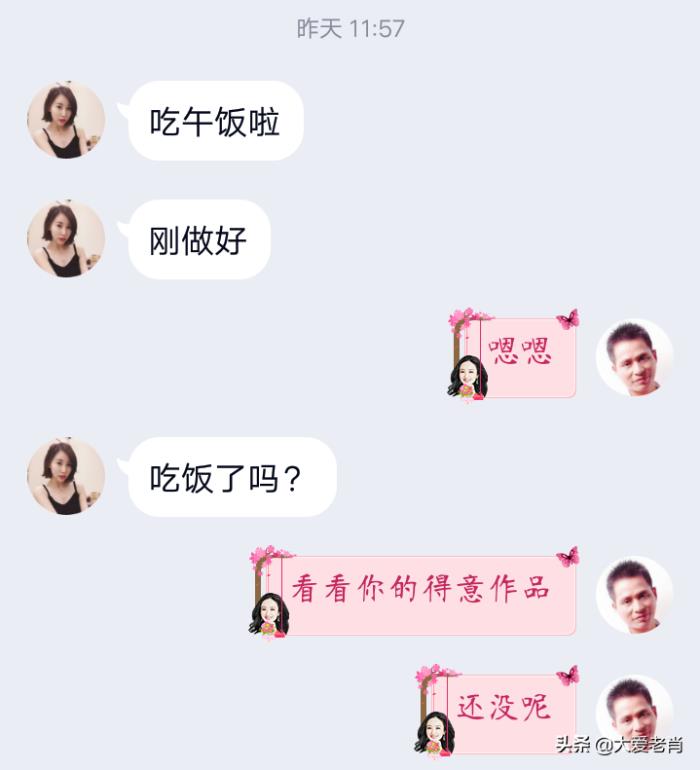
Task: Open the avatar beside "还没呢" message
Action: 634,712
